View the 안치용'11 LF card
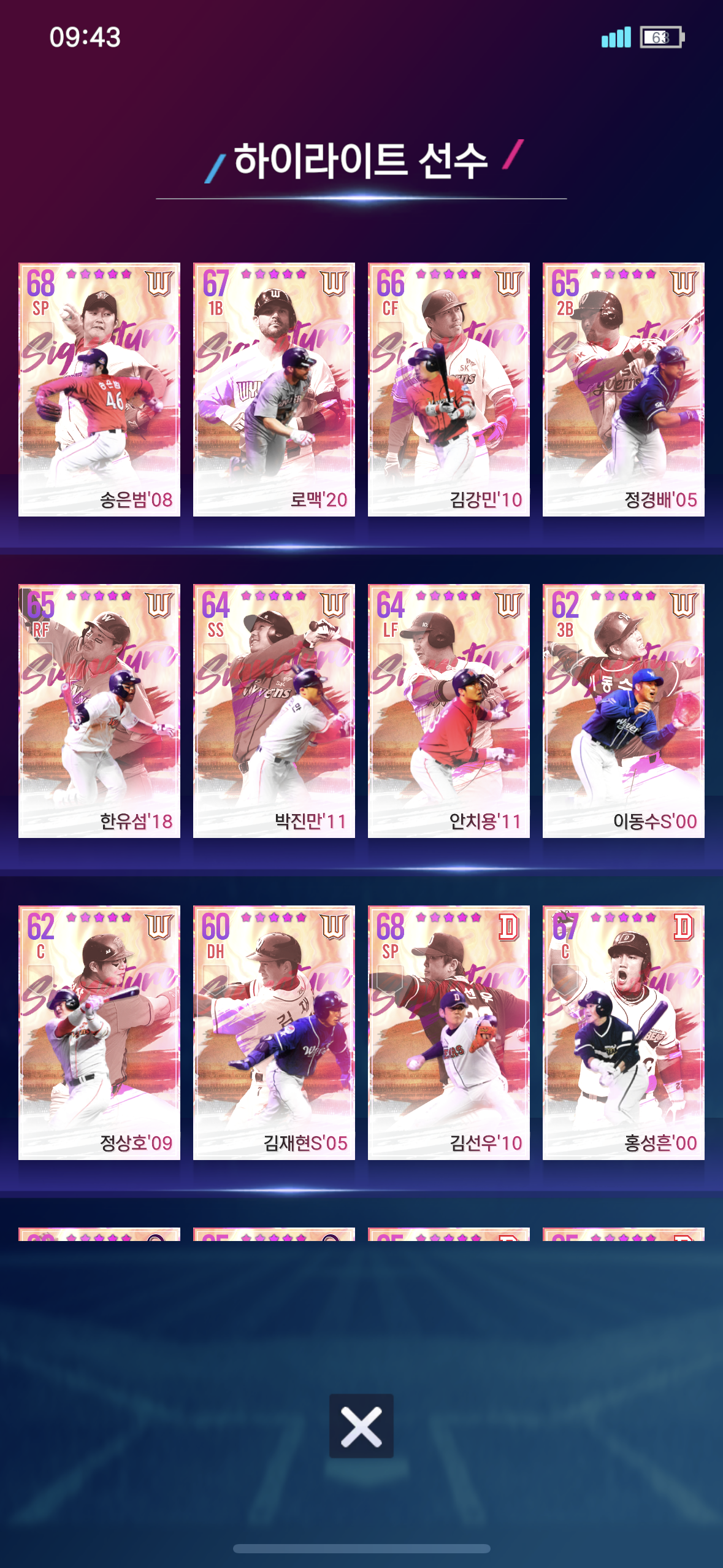Image resolution: width=723 pixels, height=1568 pixels. coord(449,711)
